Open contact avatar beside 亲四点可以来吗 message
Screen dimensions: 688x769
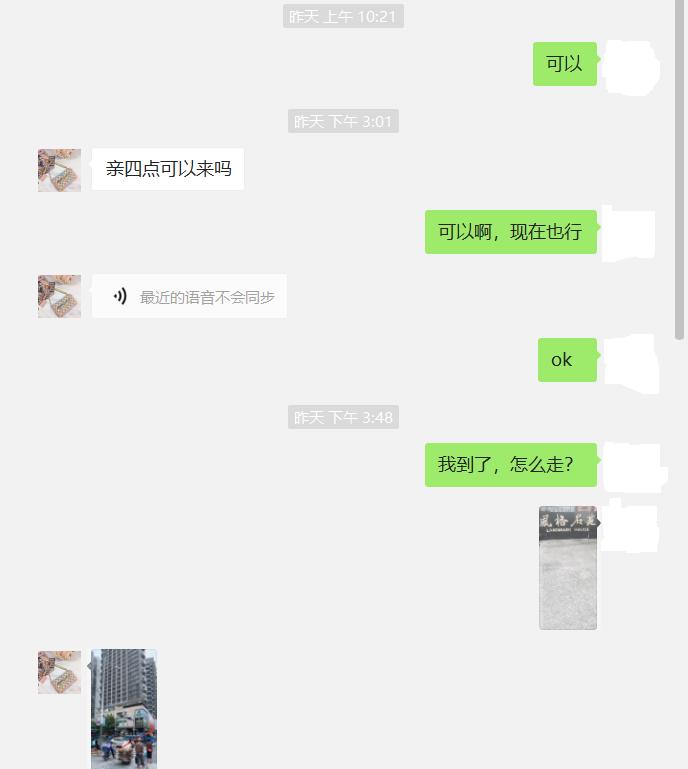coord(59,170)
